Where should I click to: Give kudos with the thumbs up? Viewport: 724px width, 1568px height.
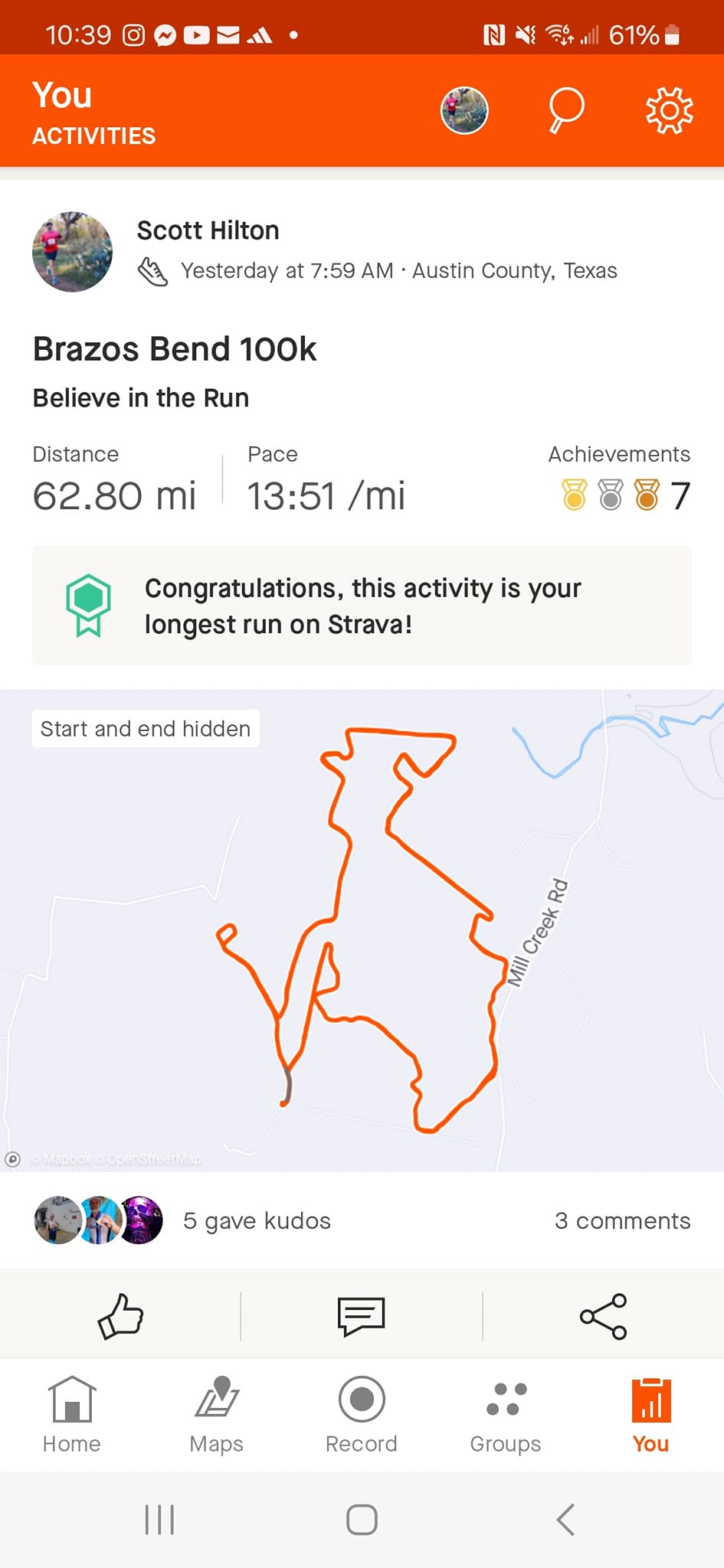point(120,1316)
